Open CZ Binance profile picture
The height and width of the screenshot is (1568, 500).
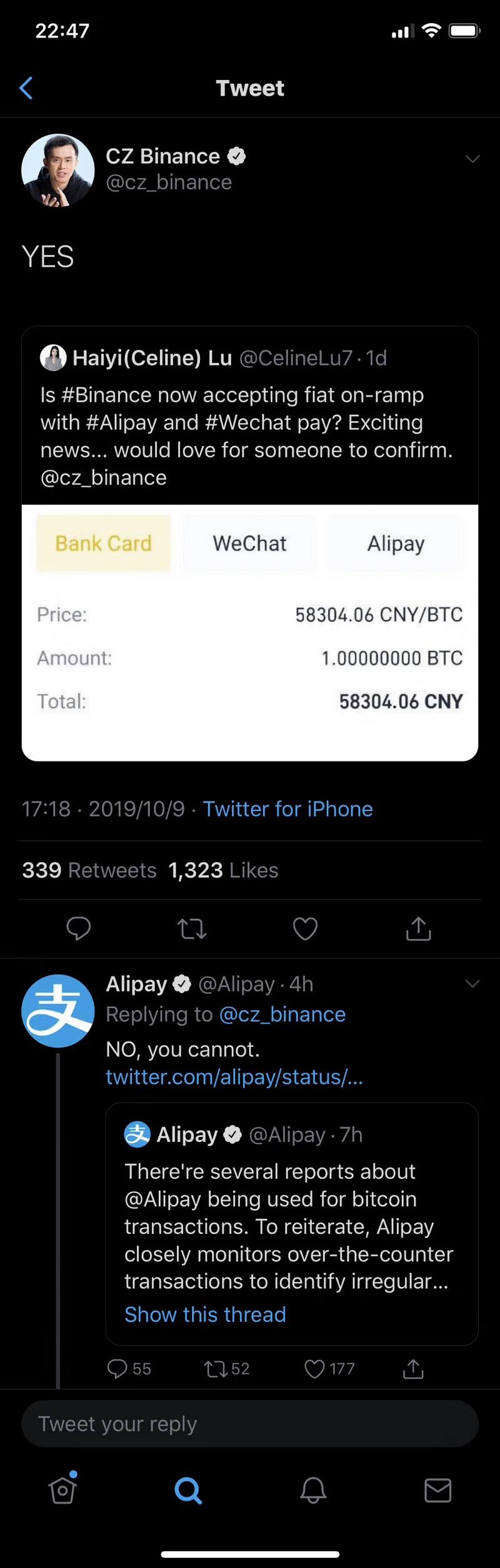[57, 170]
